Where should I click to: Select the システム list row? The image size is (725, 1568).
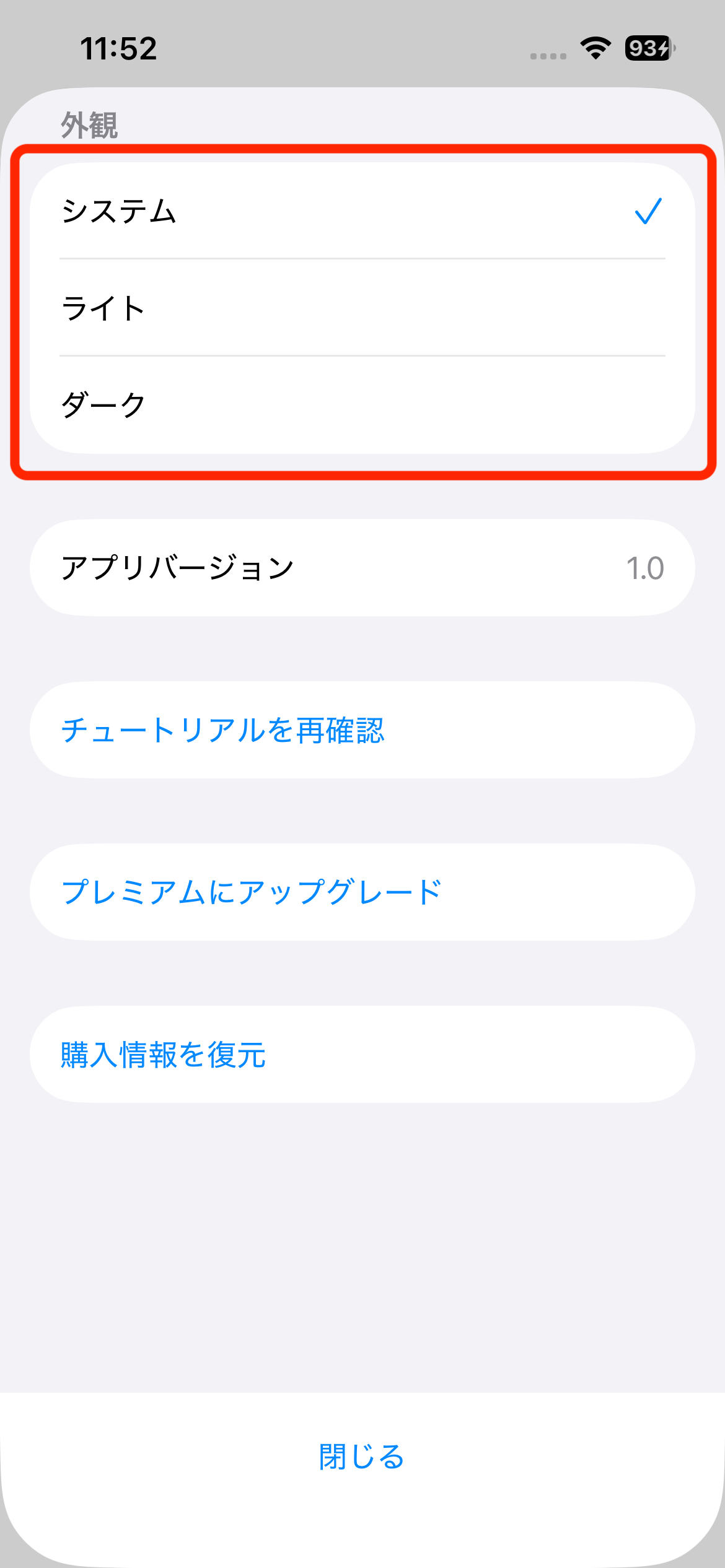[248, 211]
